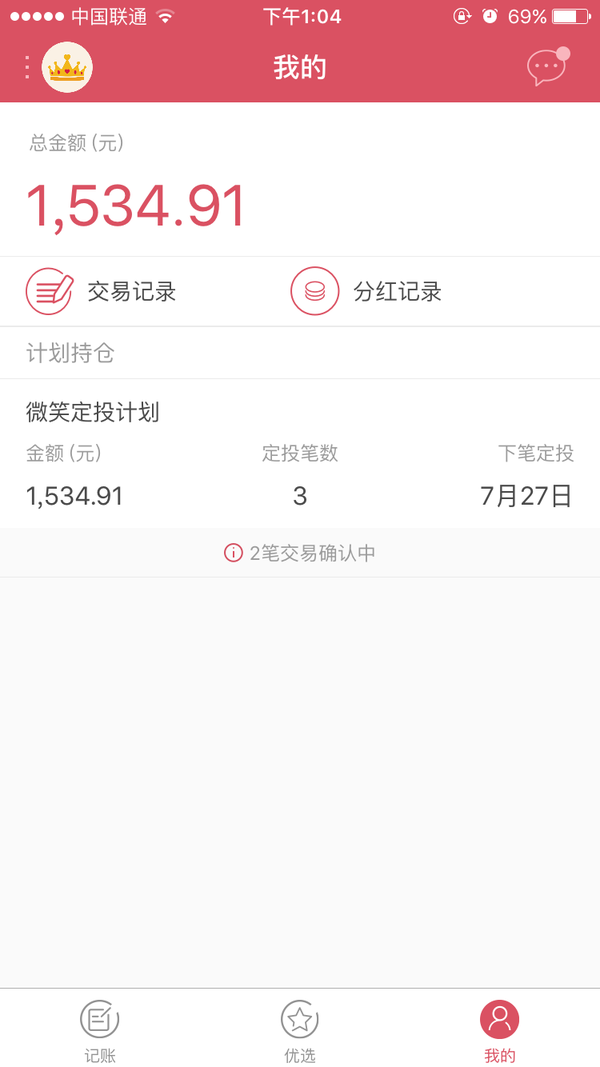Image resolution: width=600 pixels, height=1067 pixels.
Task: Switch to the 优选 tab
Action: coord(300,1029)
